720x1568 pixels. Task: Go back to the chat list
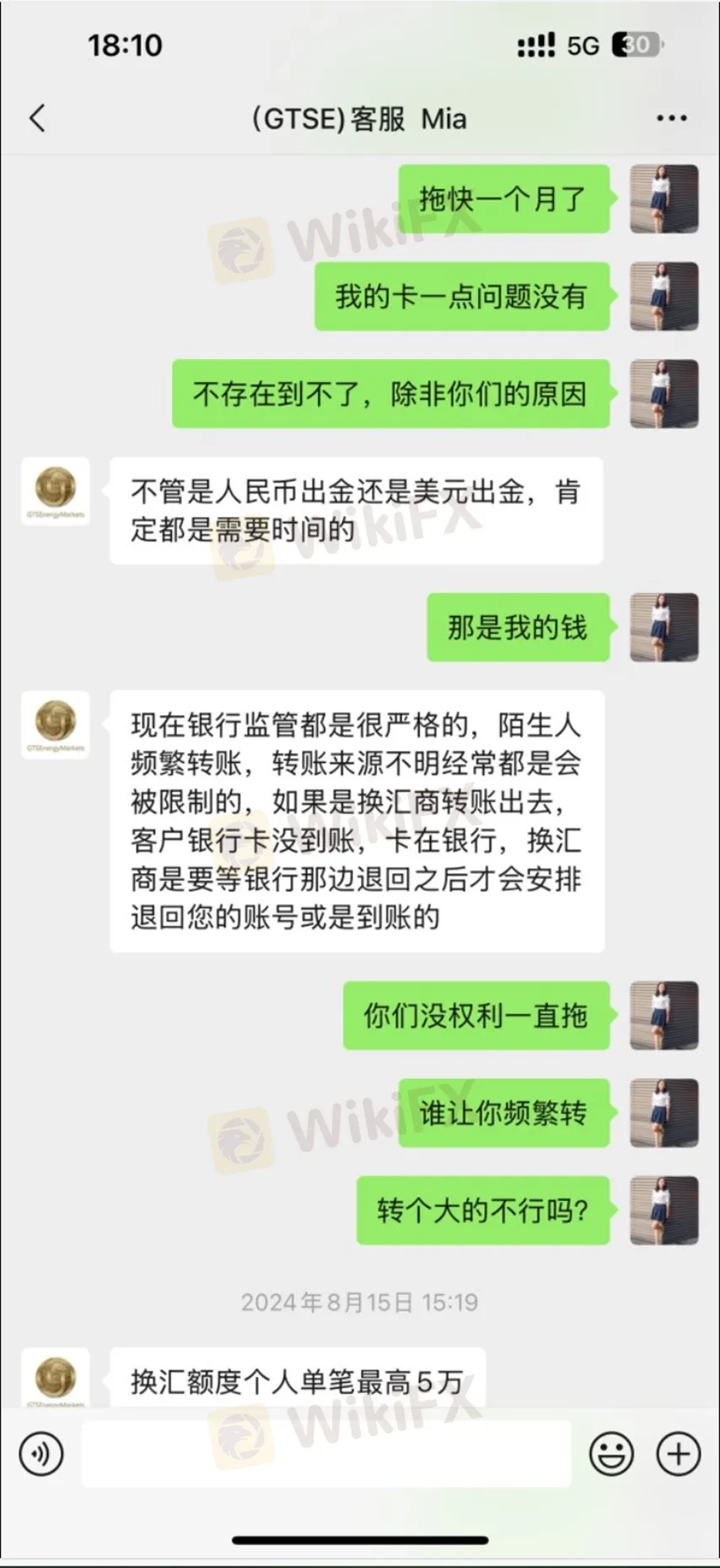tap(37, 118)
